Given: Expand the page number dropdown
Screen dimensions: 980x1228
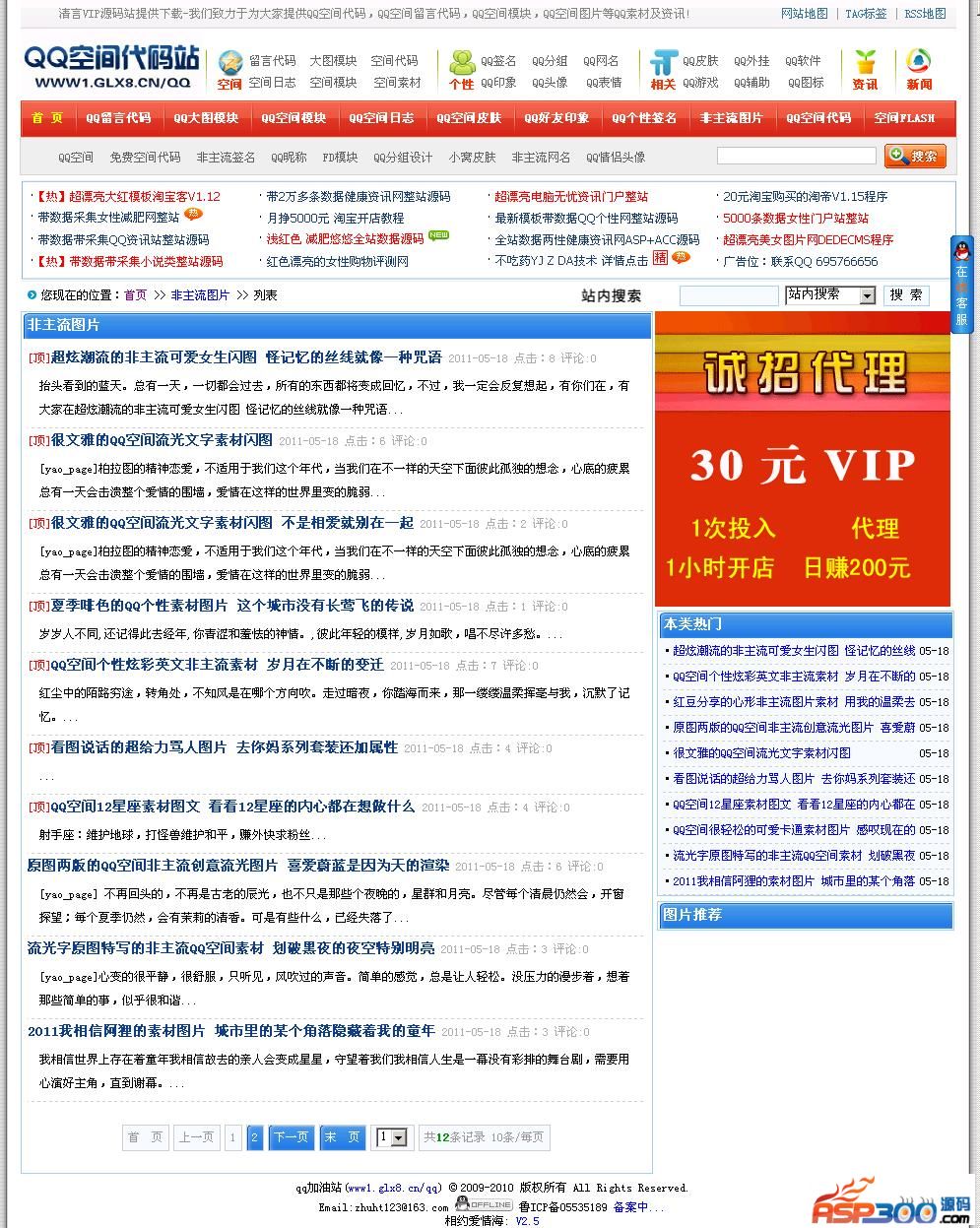Looking at the screenshot, I should [x=399, y=1138].
